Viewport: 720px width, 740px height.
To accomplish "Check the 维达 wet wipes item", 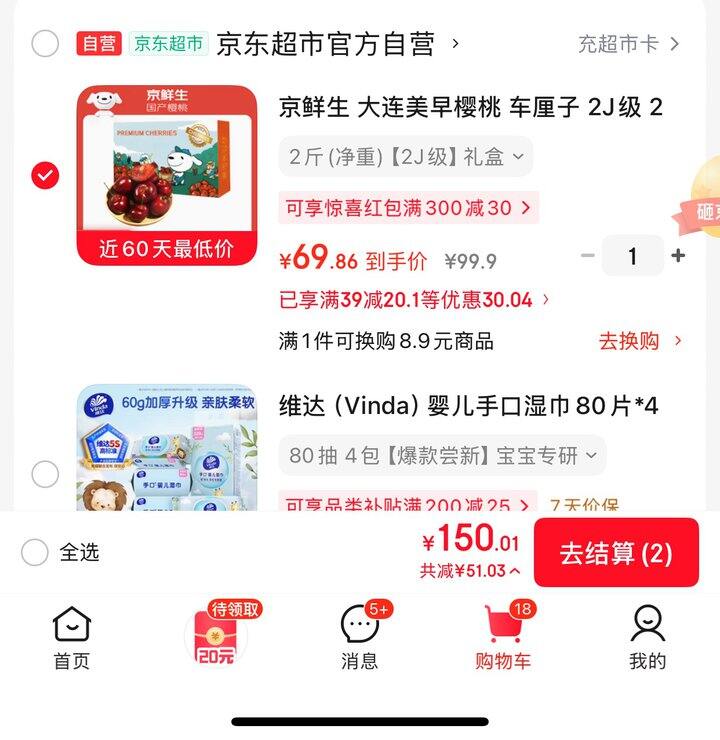I will (45, 474).
